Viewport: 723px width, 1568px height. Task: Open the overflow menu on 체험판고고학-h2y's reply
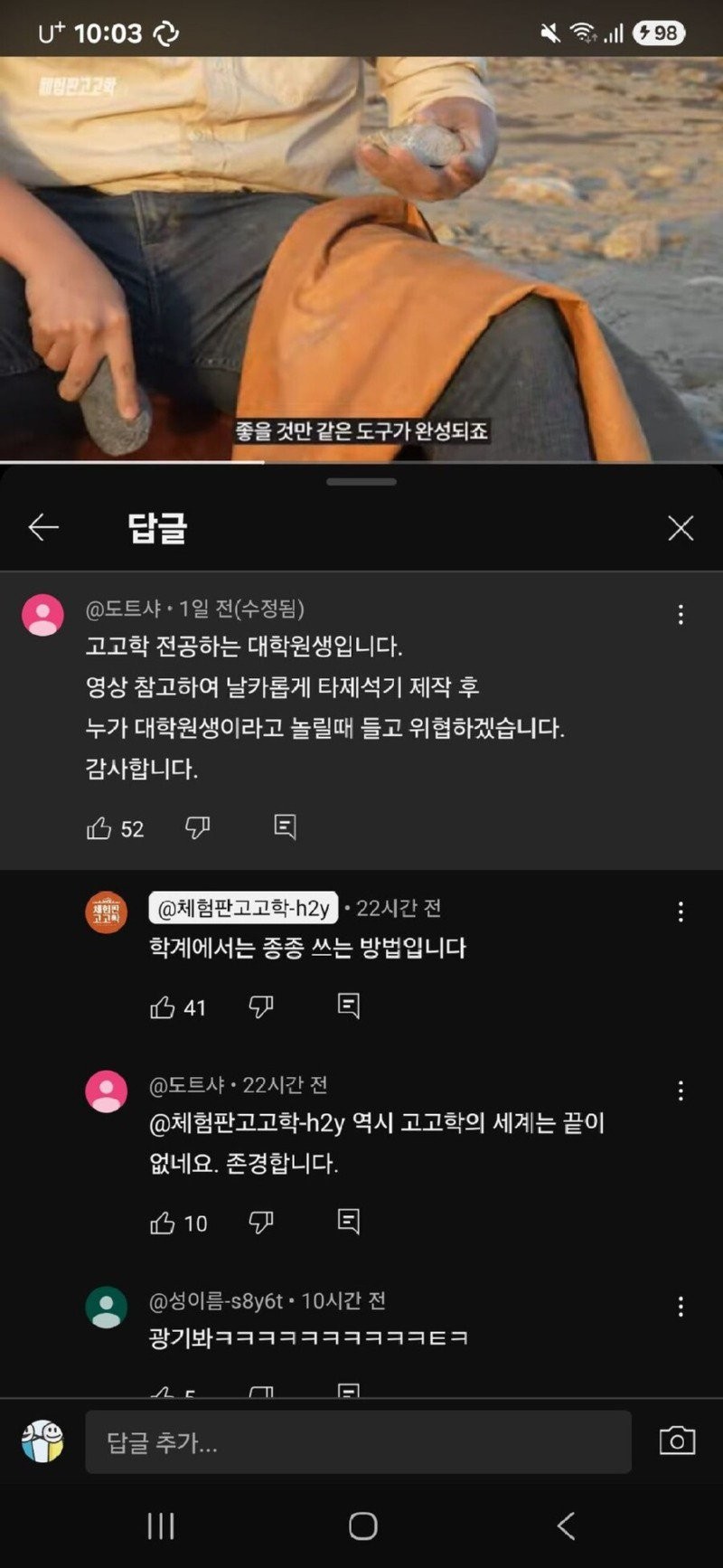pos(681,912)
